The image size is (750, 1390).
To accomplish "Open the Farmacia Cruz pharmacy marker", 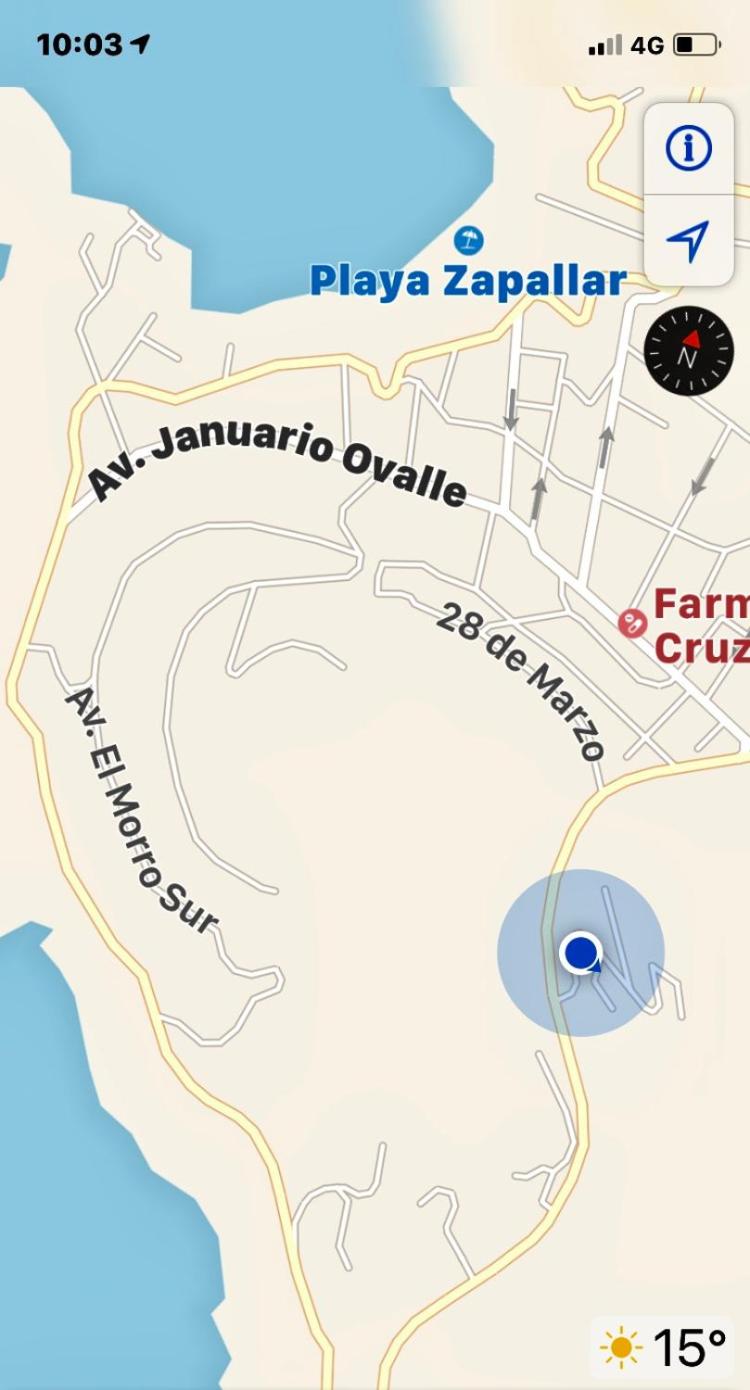I will pyautogui.click(x=632, y=624).
